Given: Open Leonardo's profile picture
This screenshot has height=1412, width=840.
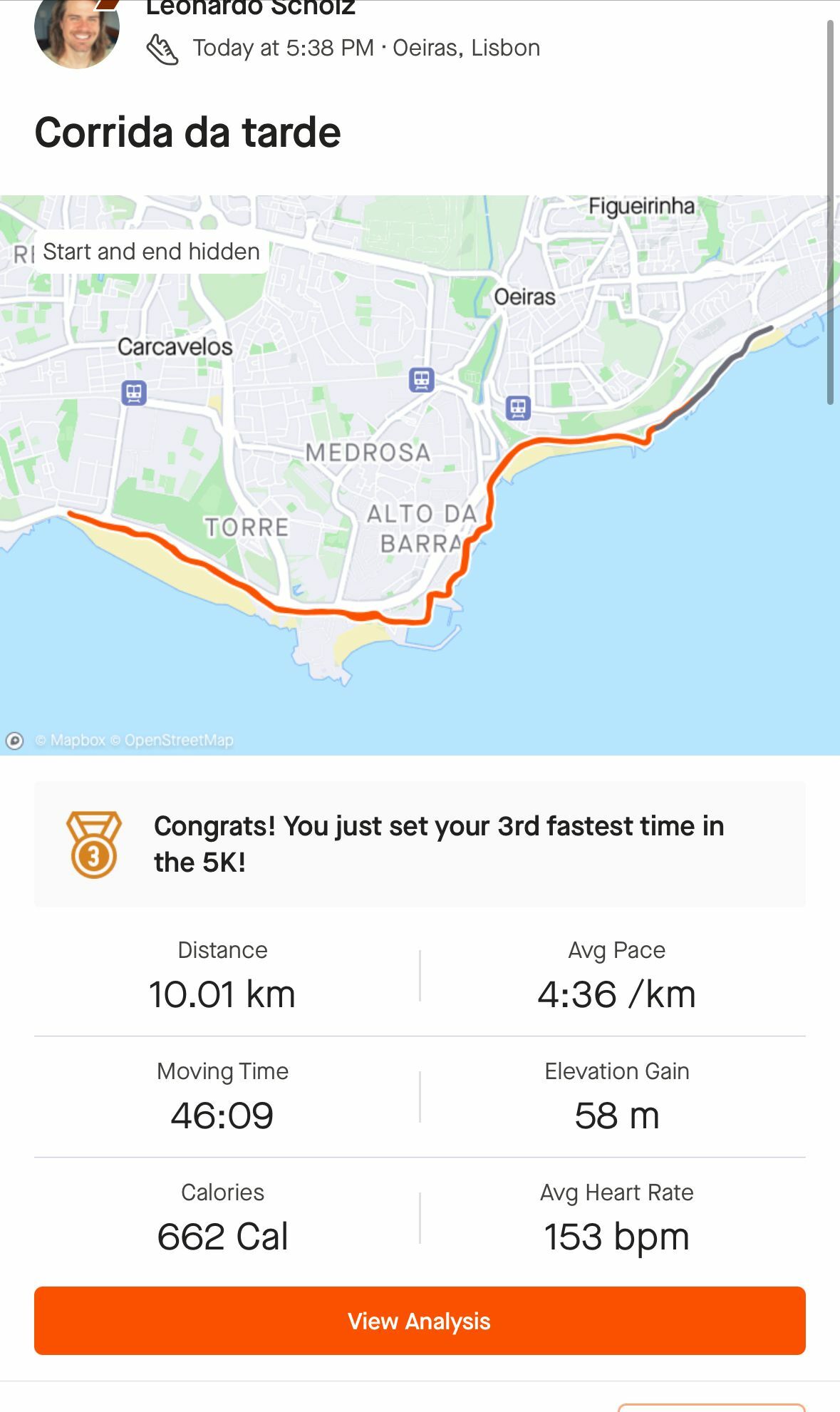Looking at the screenshot, I should pos(77,30).
